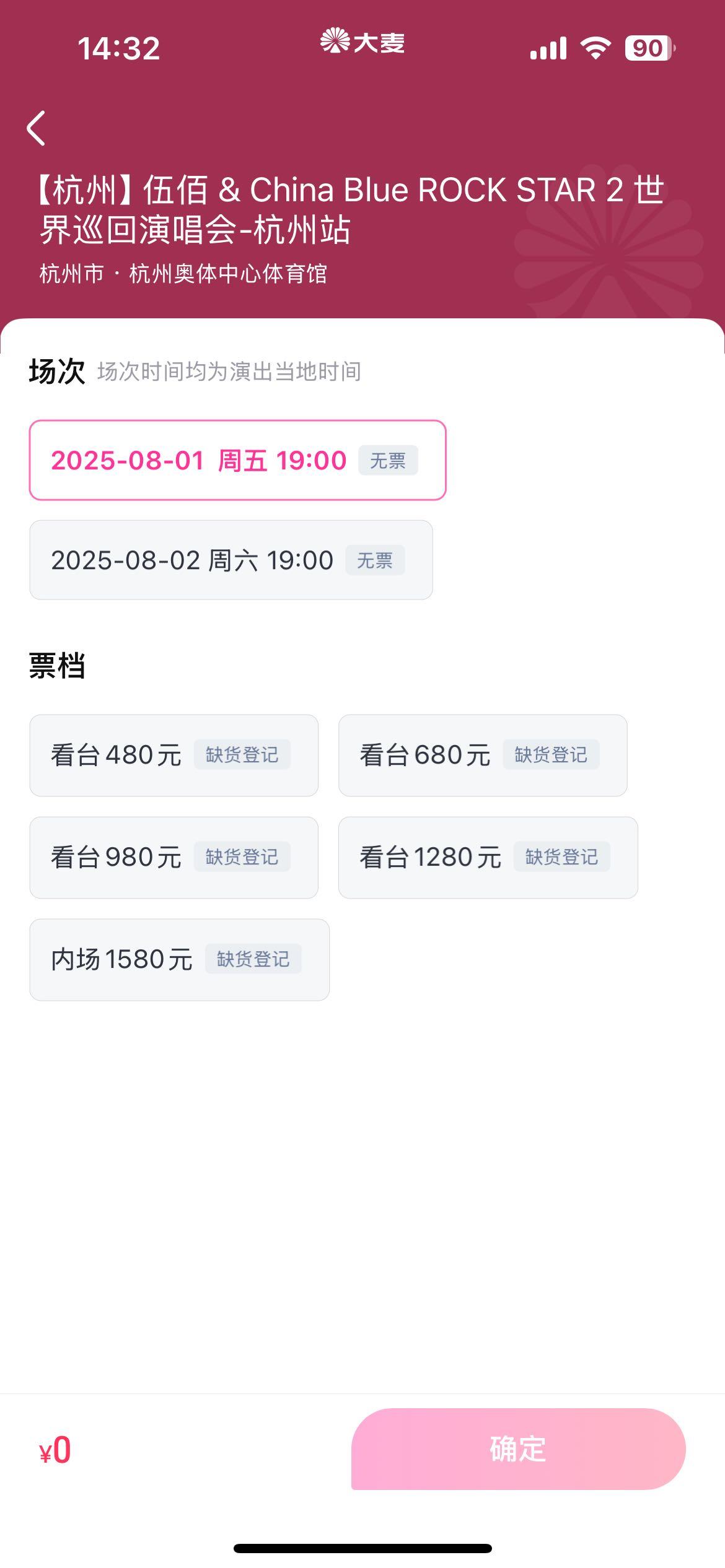Confirm with the 确定 button
This screenshot has height=1568, width=725.
click(x=518, y=1449)
